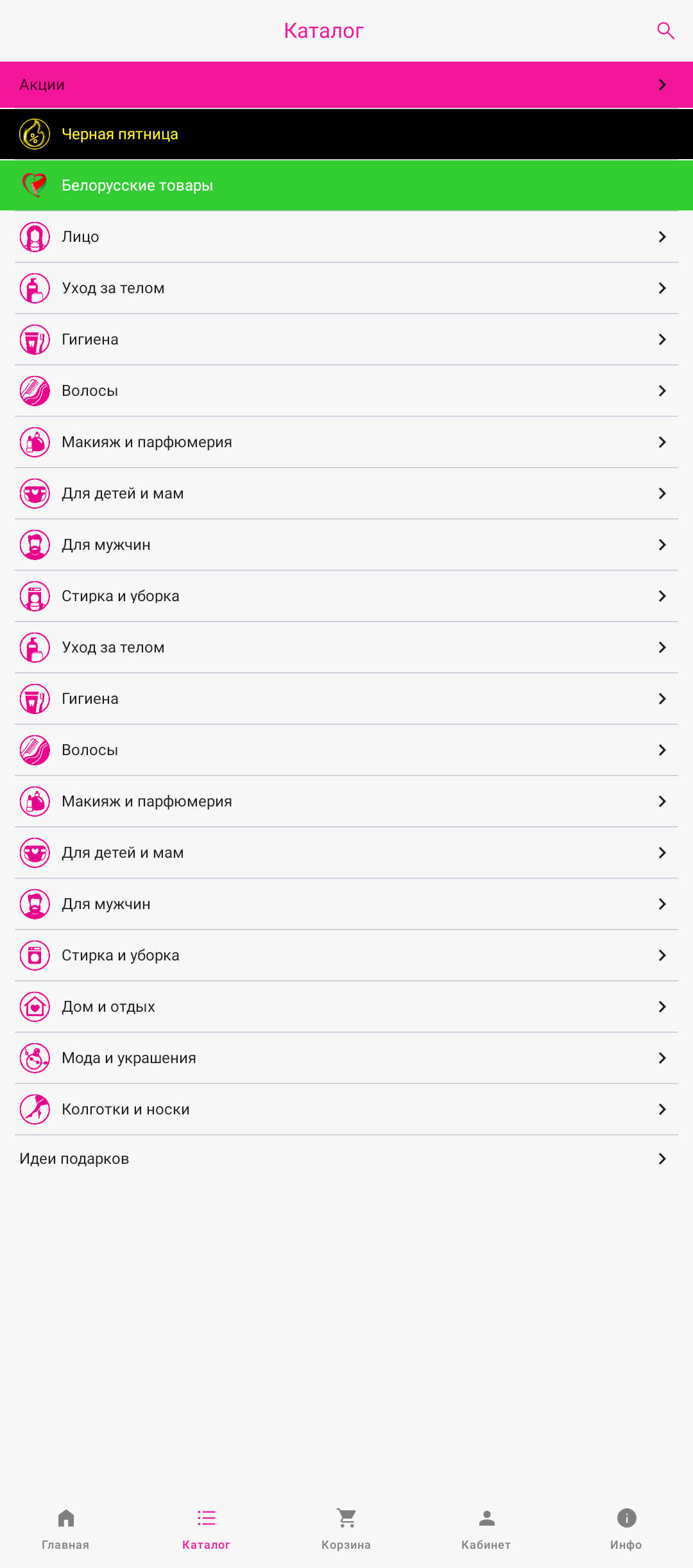Image resolution: width=693 pixels, height=1568 pixels.
Task: Go to the Корзина tab
Action: (x=346, y=1530)
